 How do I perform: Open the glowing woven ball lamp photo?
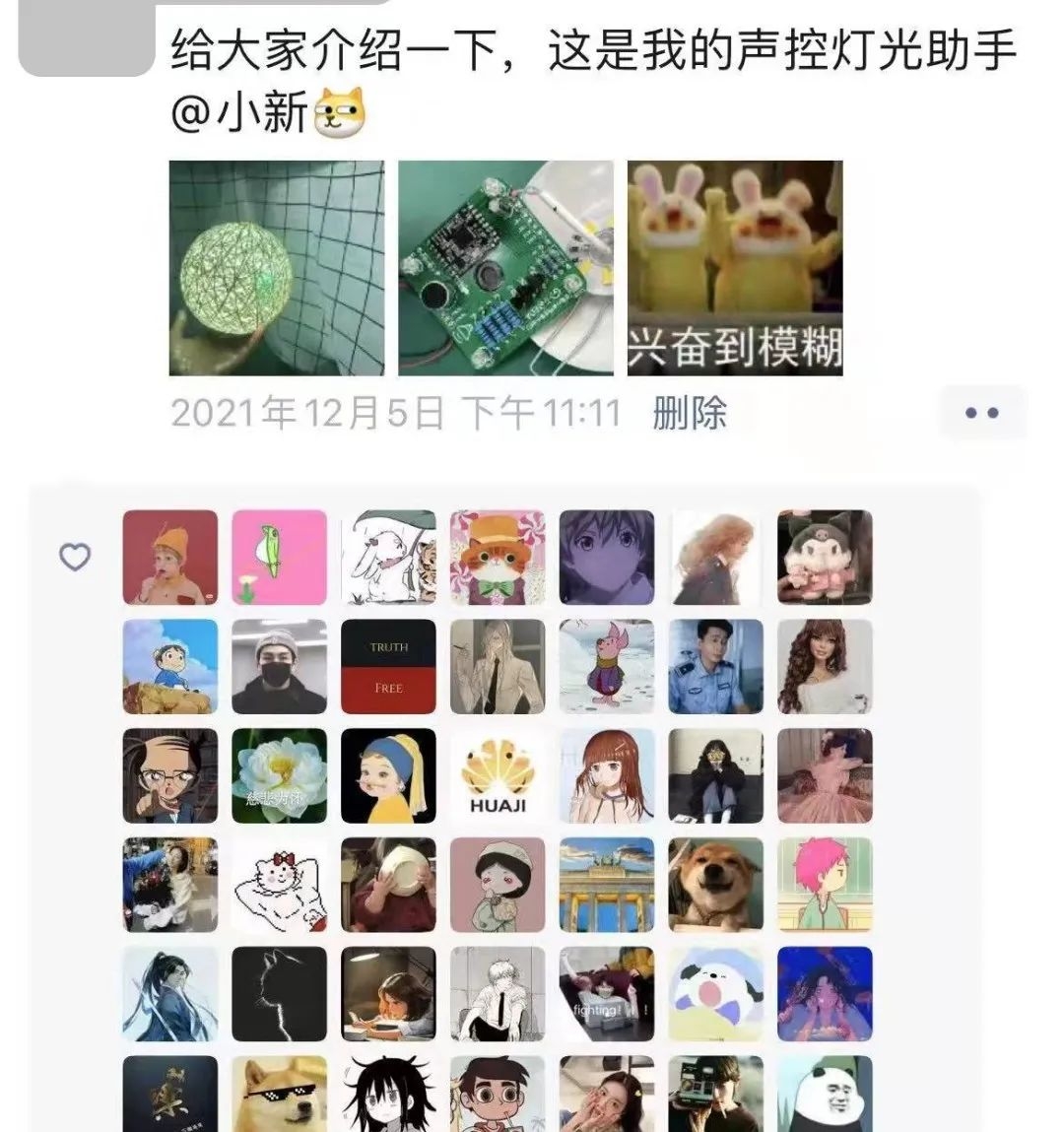click(x=277, y=268)
